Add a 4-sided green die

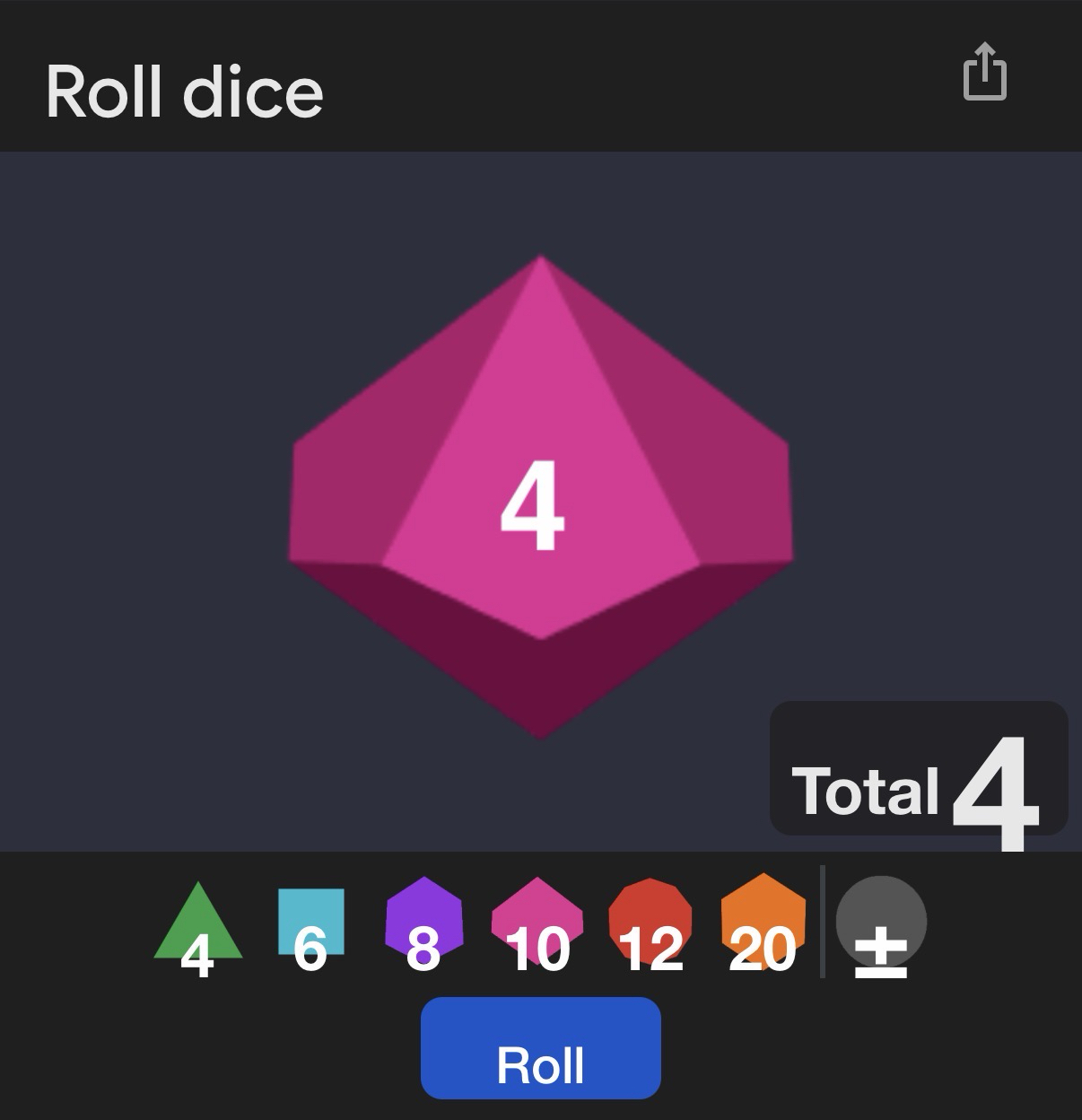(x=197, y=929)
